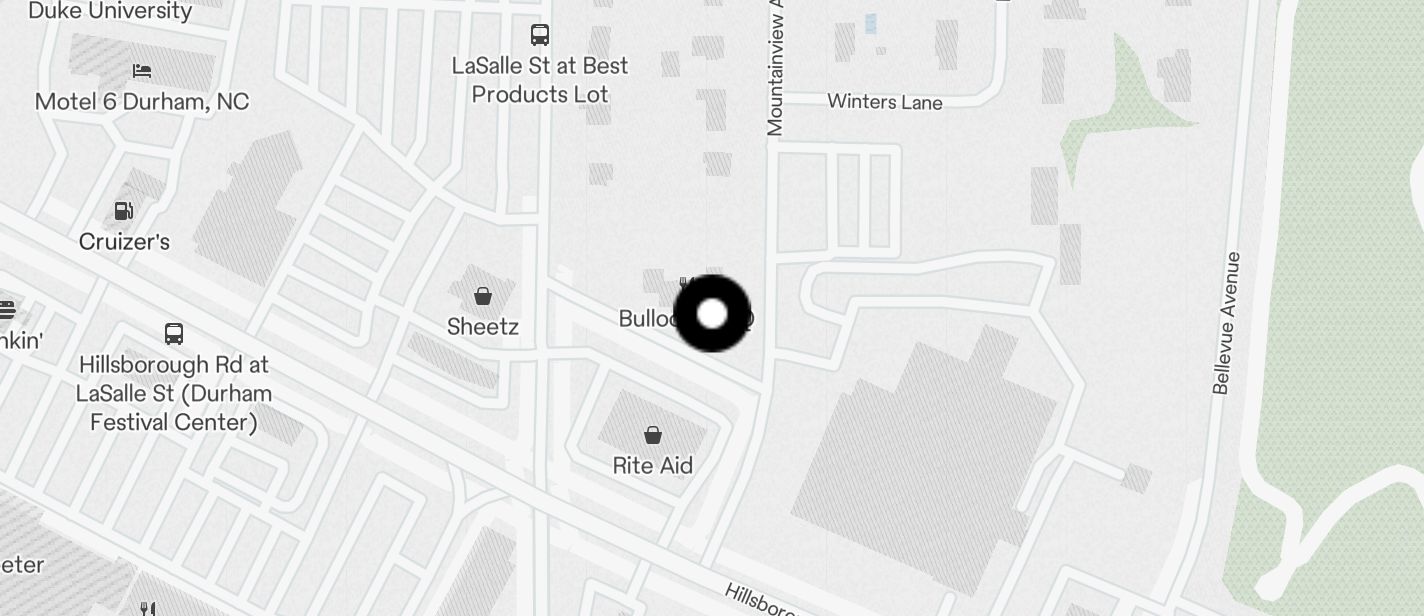This screenshot has height=616, width=1424.
Task: Open the Rite Aid place marker
Action: coord(653,435)
